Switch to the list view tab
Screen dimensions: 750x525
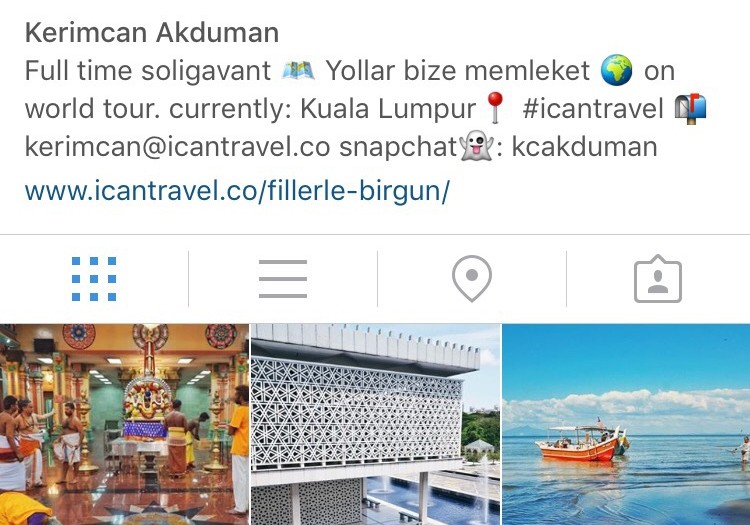pyautogui.click(x=282, y=279)
